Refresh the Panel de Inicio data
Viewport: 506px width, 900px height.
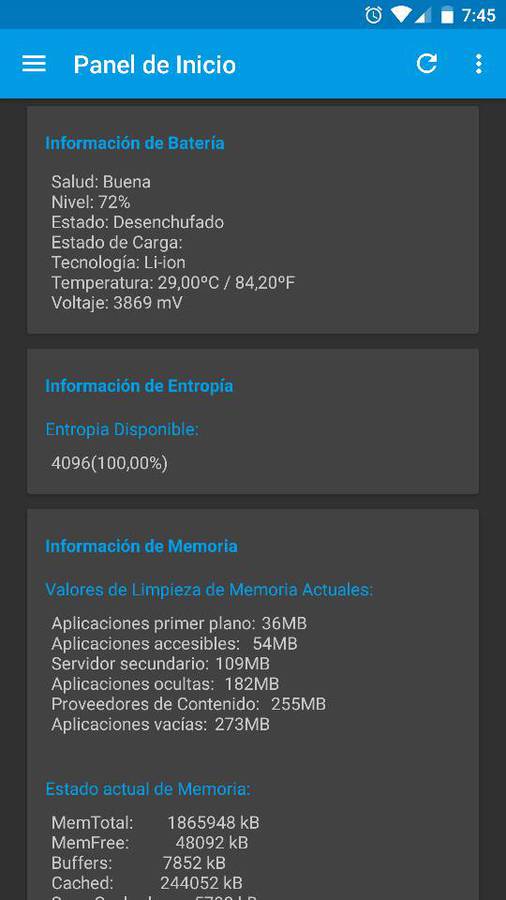click(427, 64)
